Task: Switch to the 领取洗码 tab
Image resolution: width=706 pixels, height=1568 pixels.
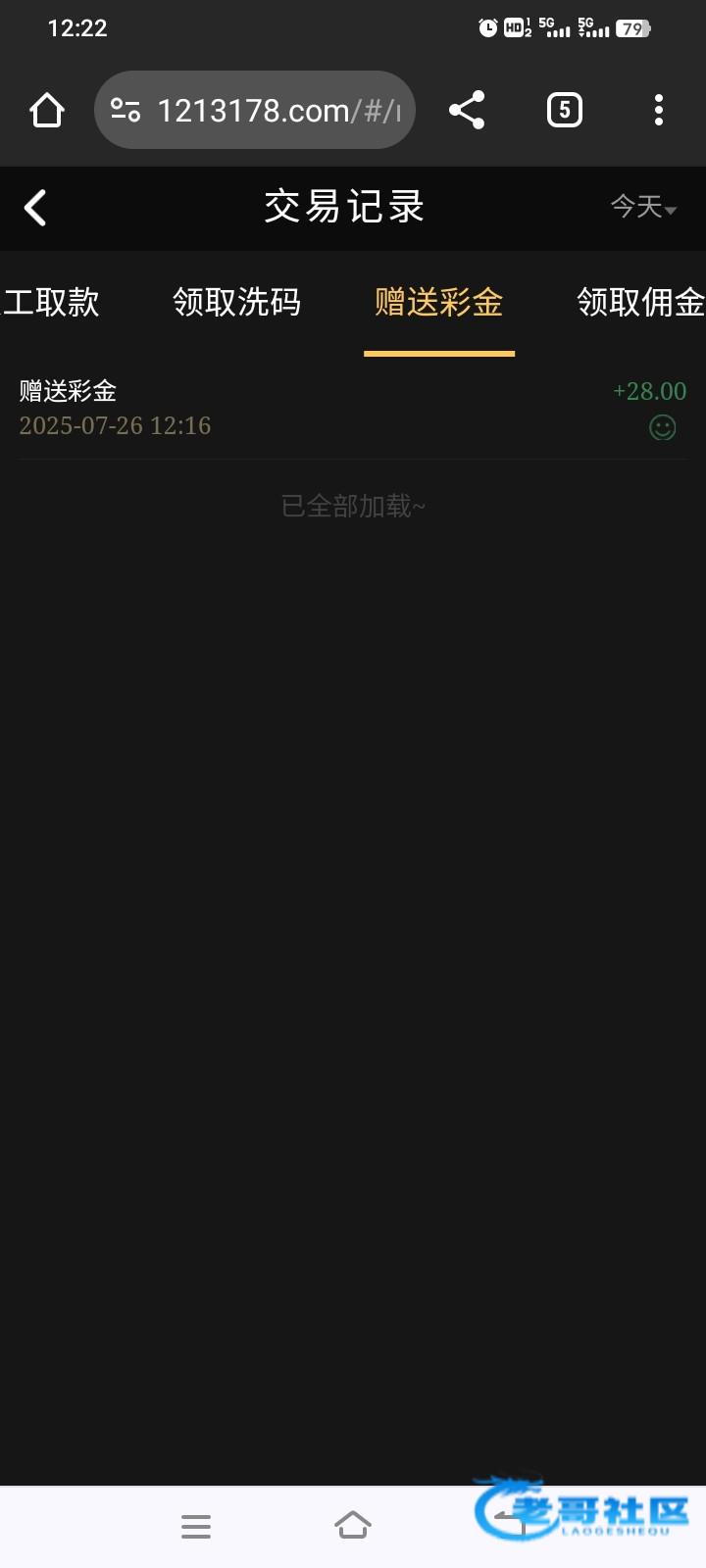Action: click(x=236, y=302)
